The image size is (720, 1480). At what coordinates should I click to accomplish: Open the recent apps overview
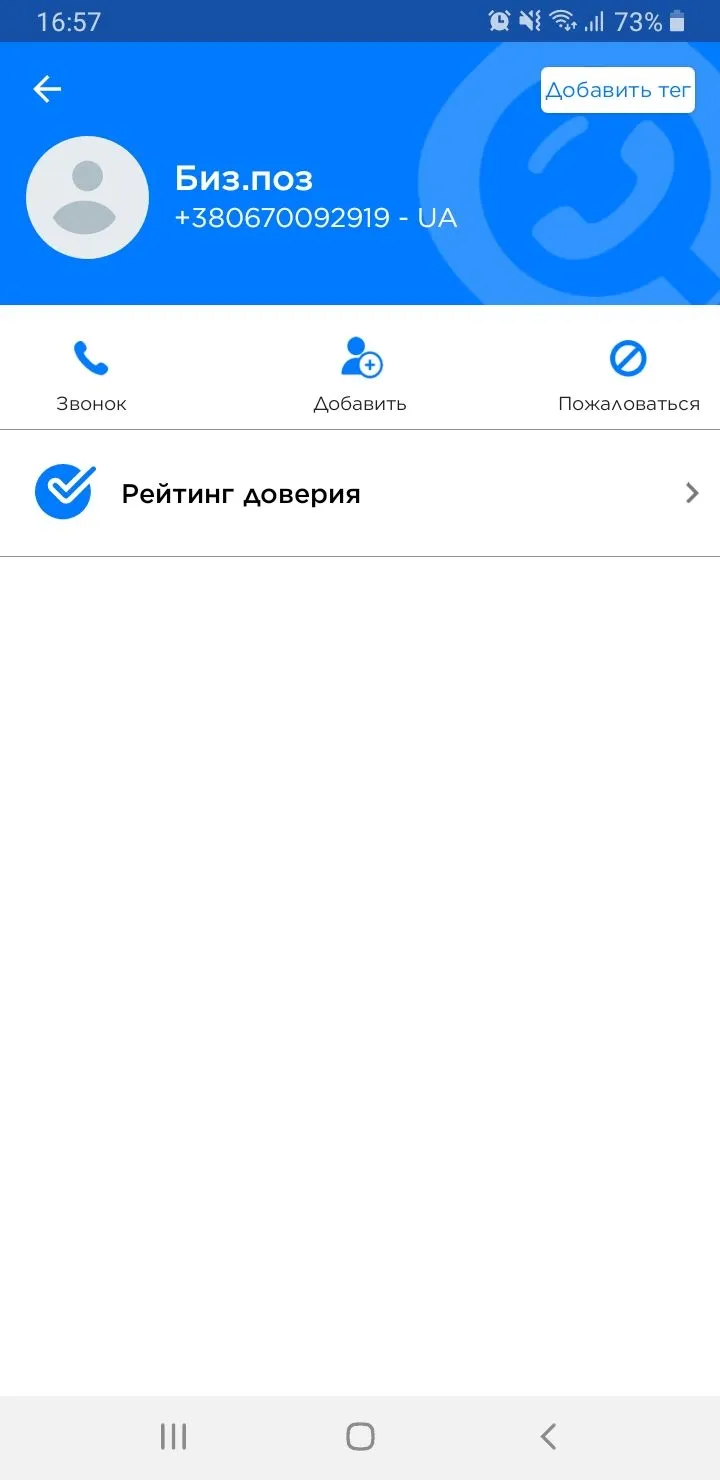[x=173, y=1437]
